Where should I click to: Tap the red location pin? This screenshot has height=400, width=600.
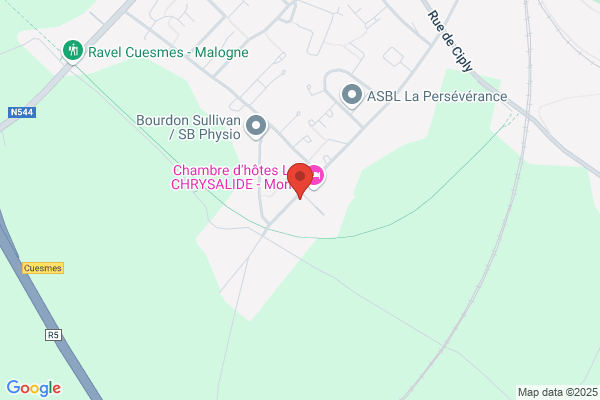300,180
